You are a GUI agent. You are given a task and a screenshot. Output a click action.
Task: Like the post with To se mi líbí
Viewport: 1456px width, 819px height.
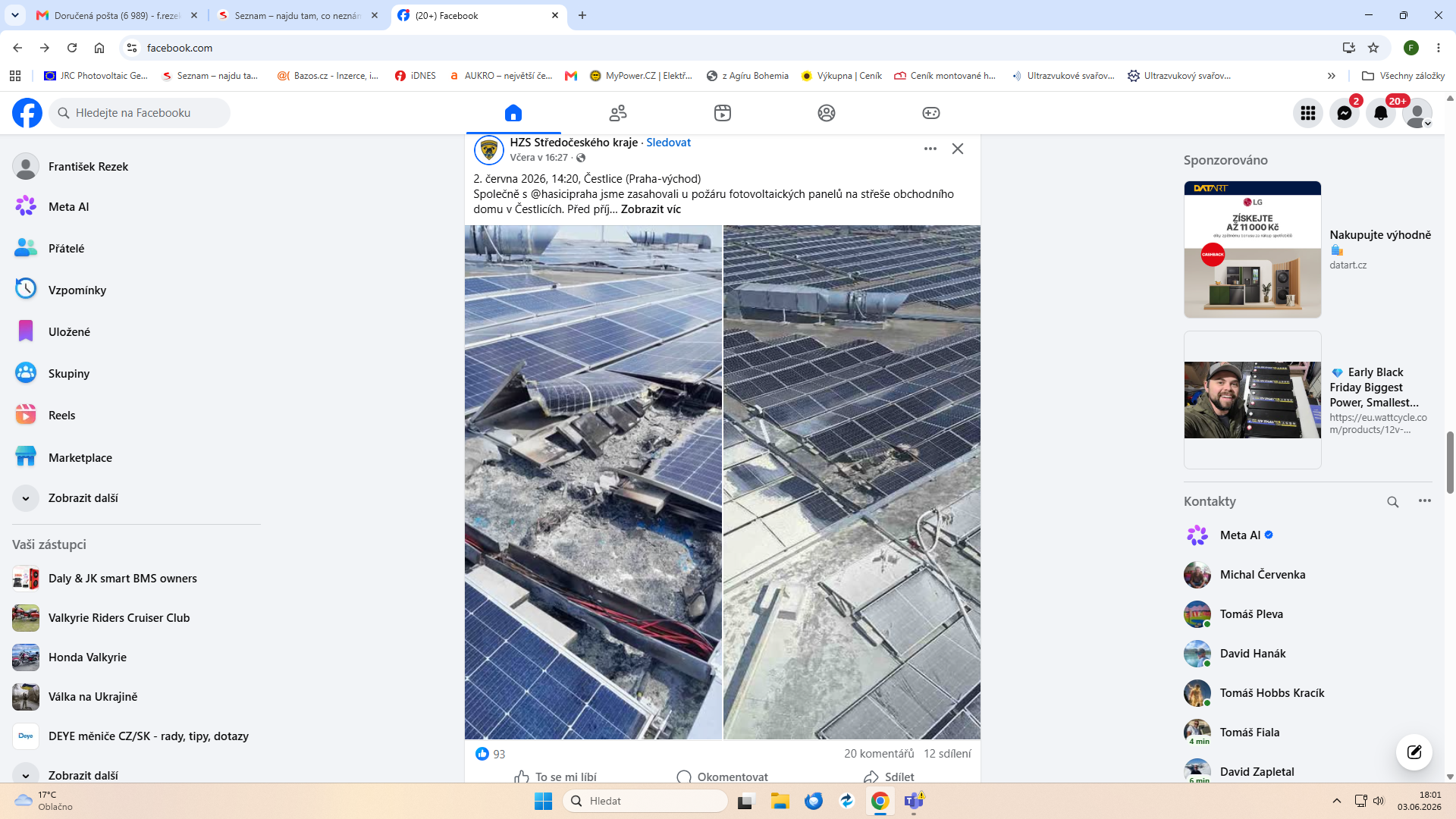(555, 777)
